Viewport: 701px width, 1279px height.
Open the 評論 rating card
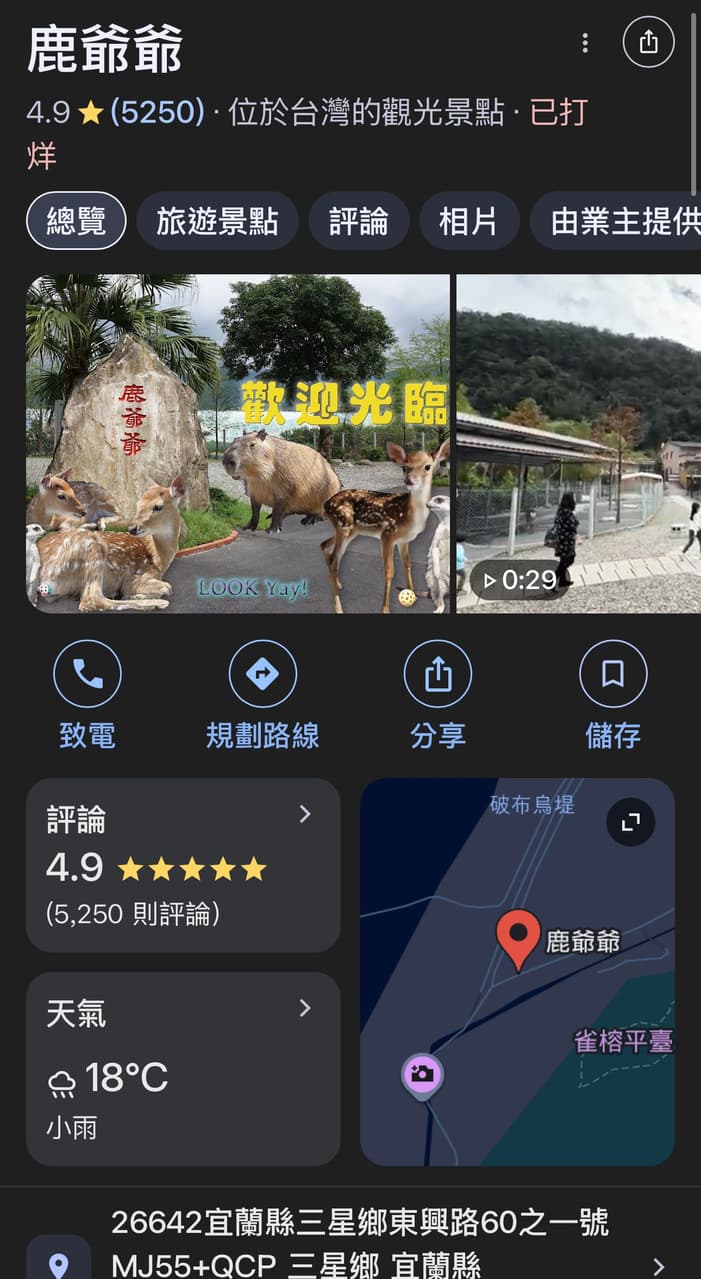183,865
